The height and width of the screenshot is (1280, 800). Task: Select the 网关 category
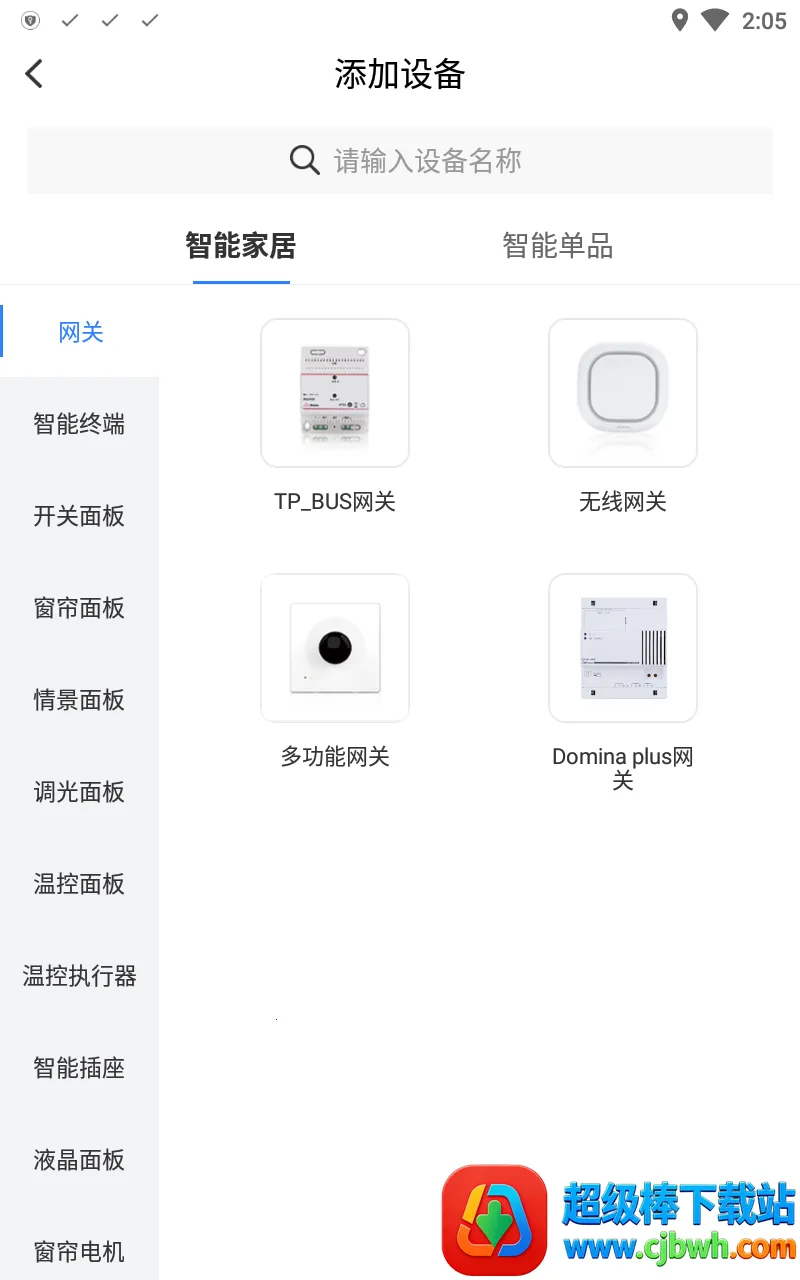(80, 333)
